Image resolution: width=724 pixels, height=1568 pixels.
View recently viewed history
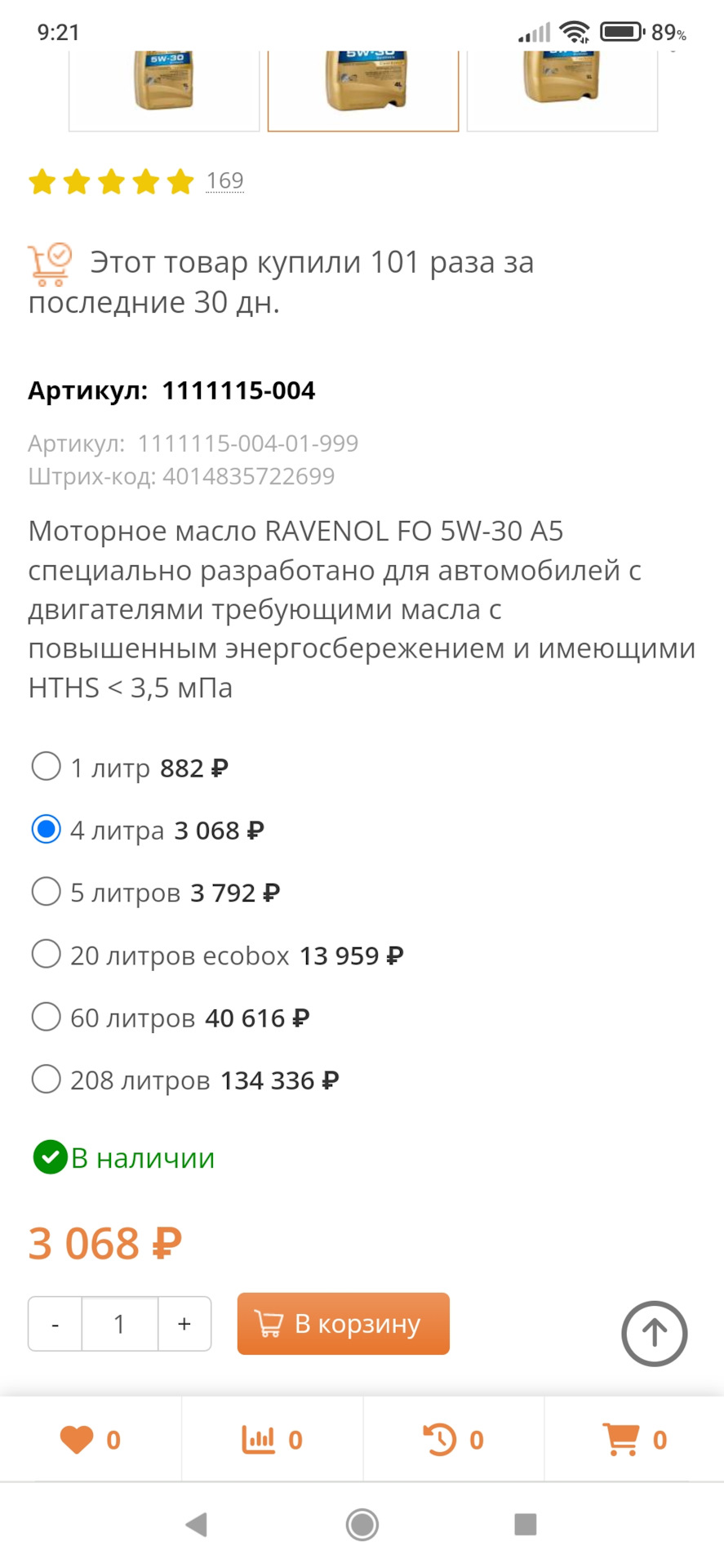coord(453,1440)
